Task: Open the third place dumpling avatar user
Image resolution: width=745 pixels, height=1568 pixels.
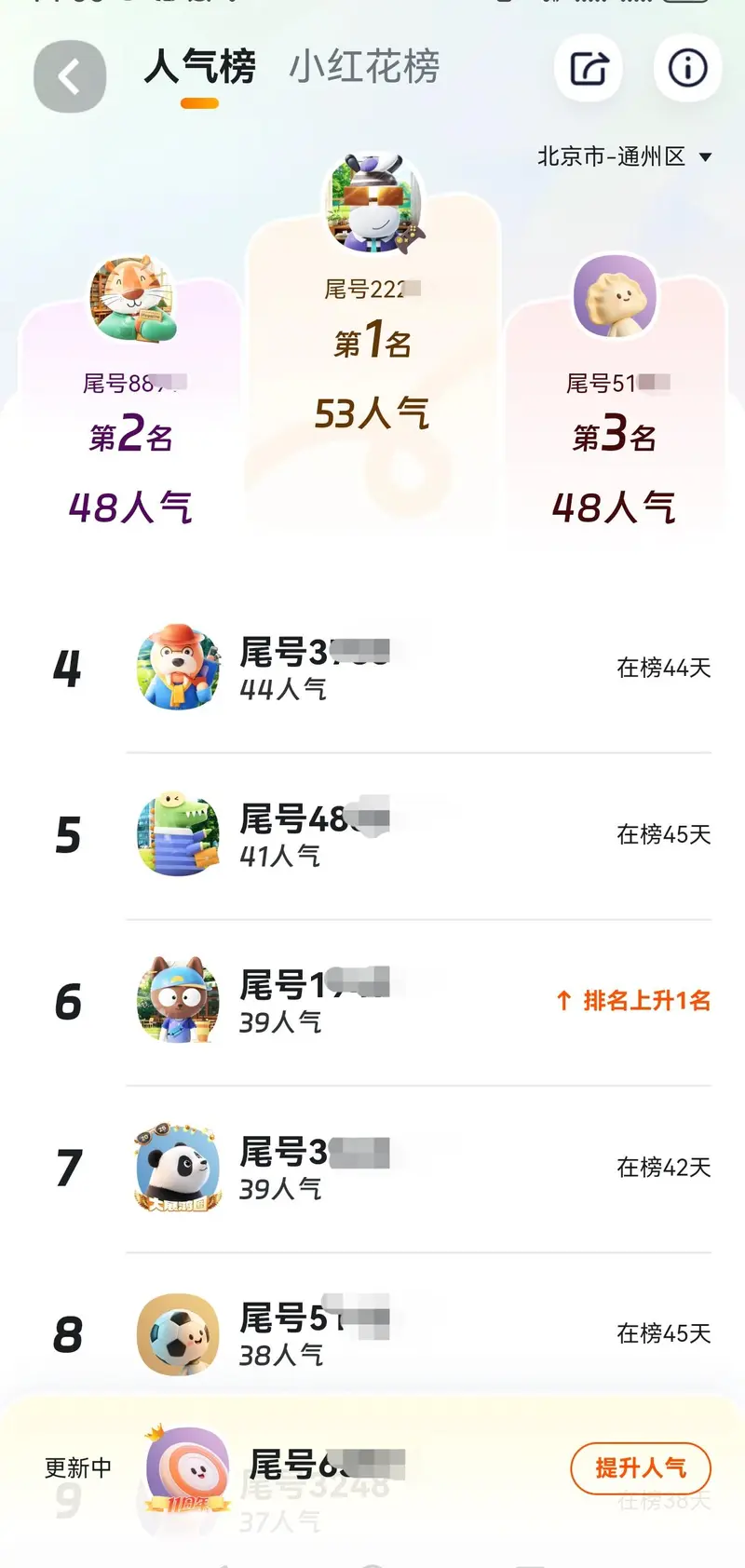Action: click(615, 298)
